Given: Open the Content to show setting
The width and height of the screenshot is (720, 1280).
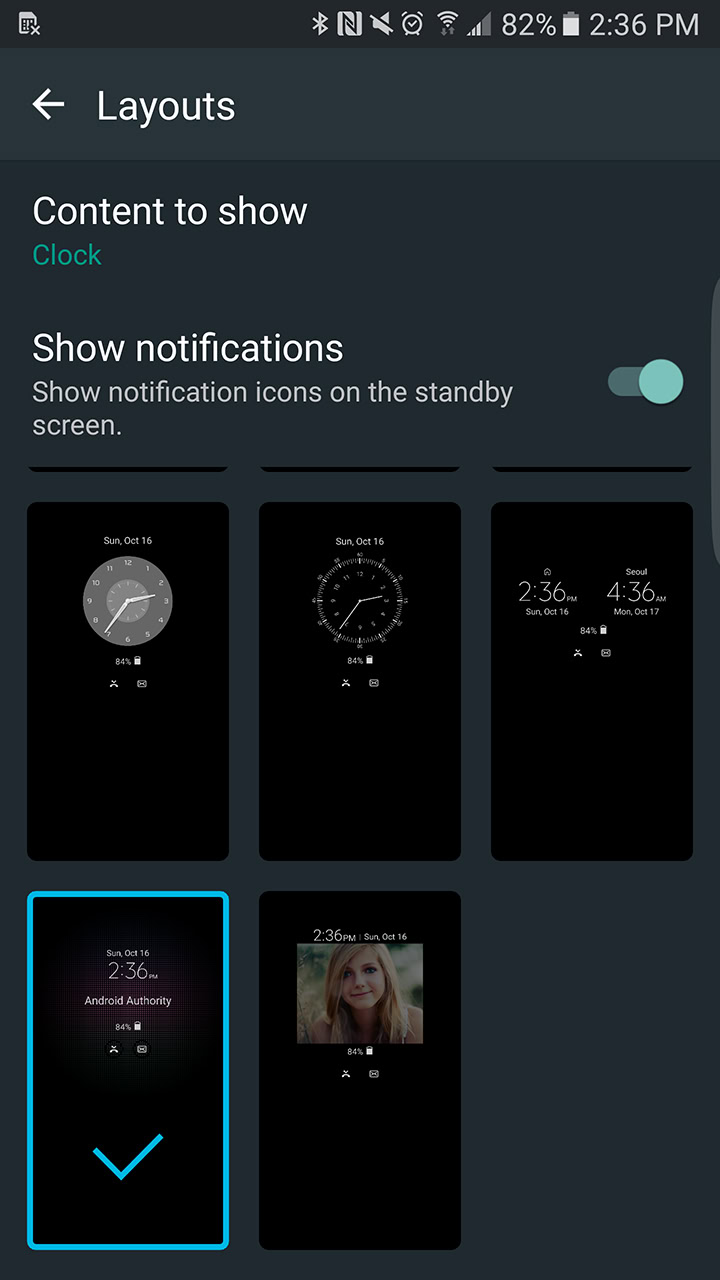Looking at the screenshot, I should click(170, 230).
